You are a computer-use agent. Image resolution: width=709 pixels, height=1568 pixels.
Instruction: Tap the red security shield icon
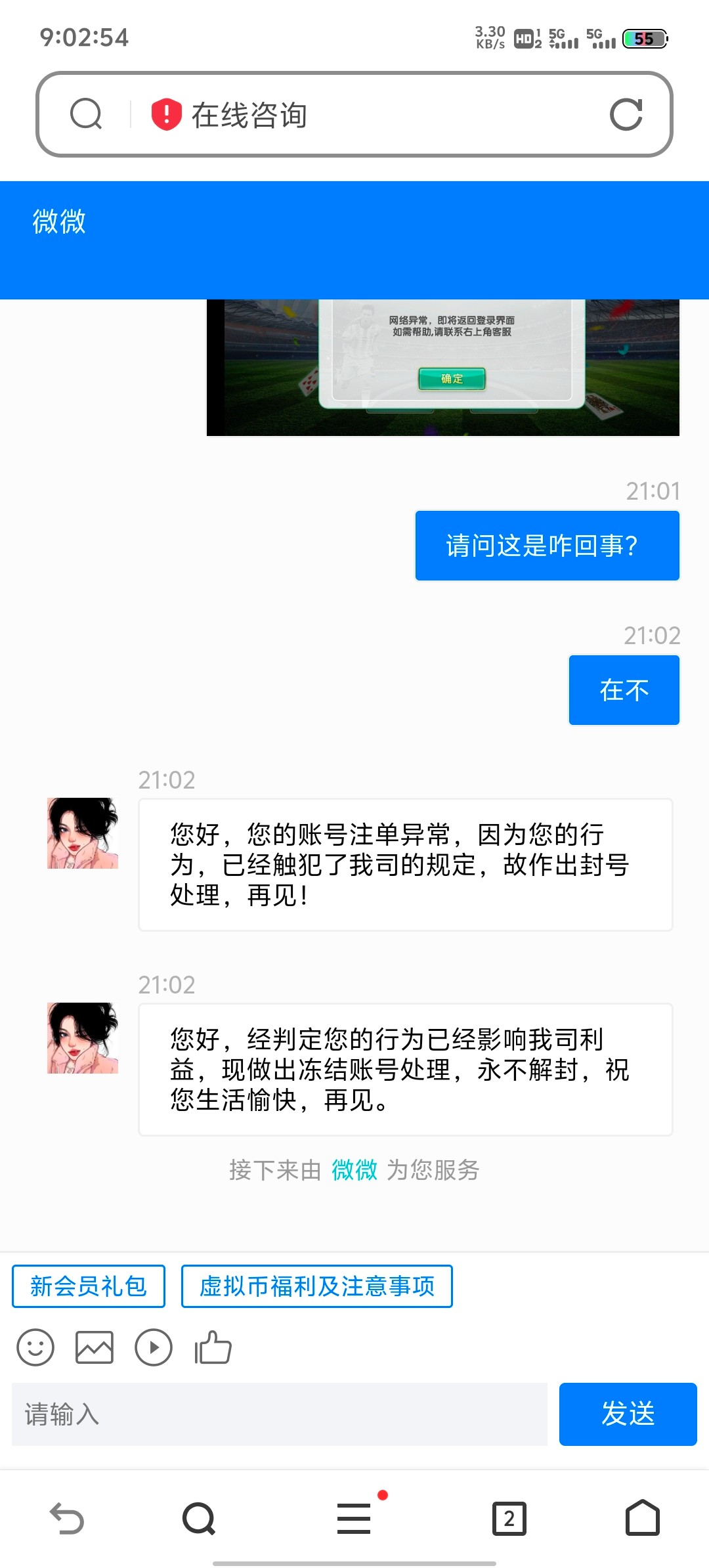[x=166, y=114]
